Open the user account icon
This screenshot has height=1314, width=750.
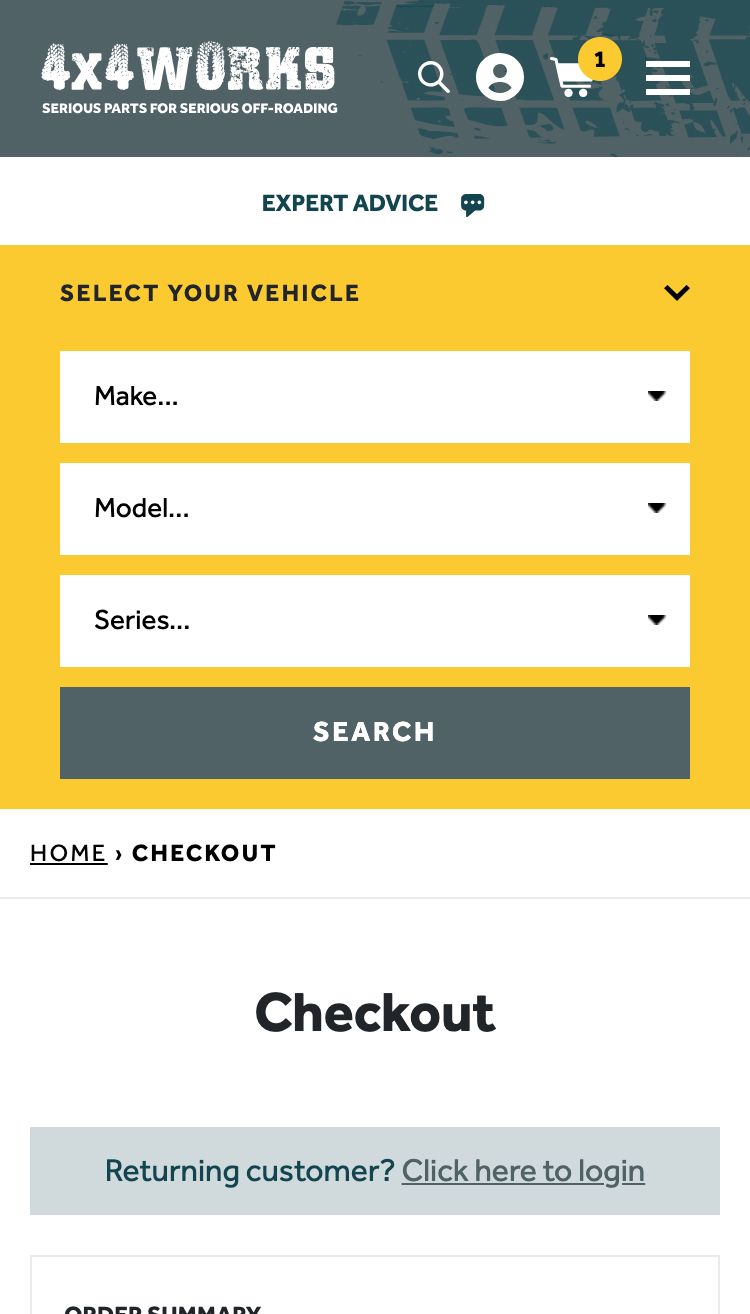[x=500, y=77]
